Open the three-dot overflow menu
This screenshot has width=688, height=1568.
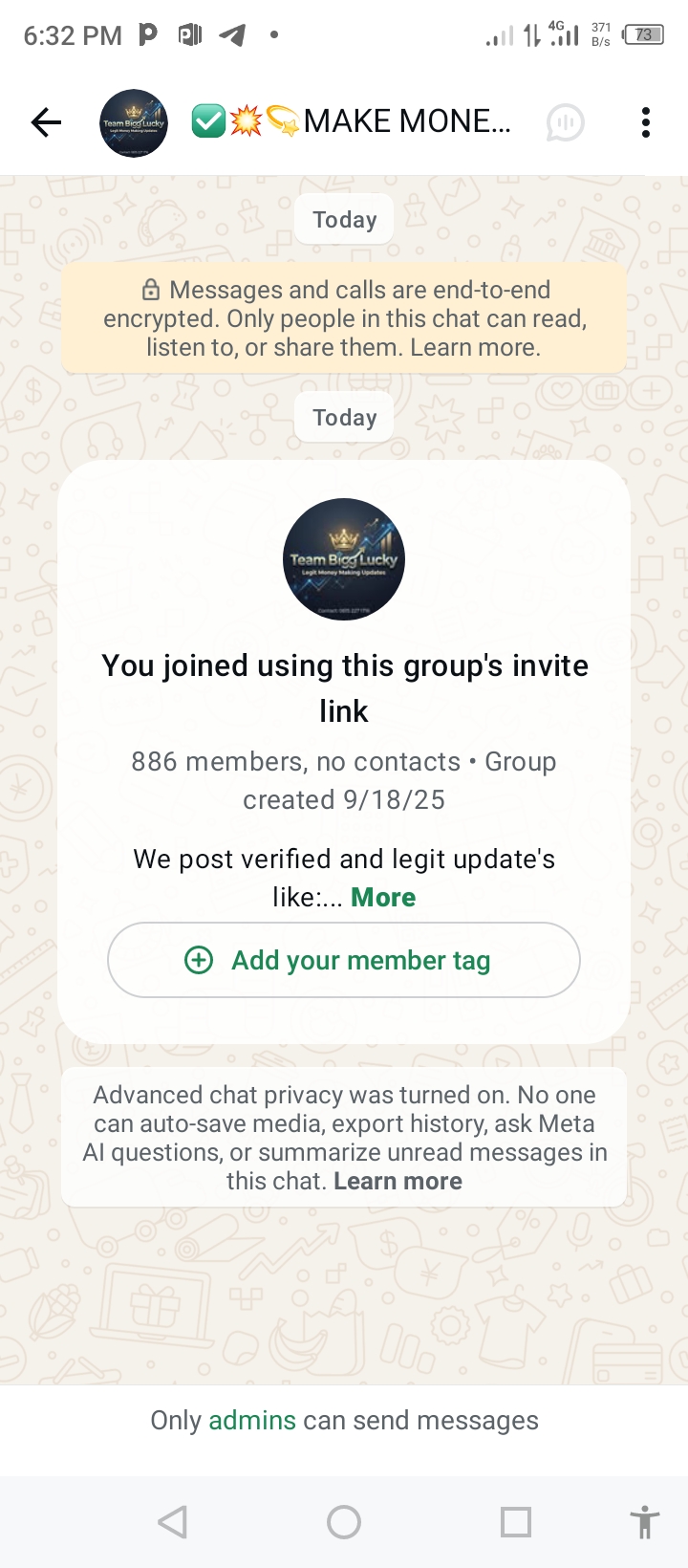click(x=646, y=122)
